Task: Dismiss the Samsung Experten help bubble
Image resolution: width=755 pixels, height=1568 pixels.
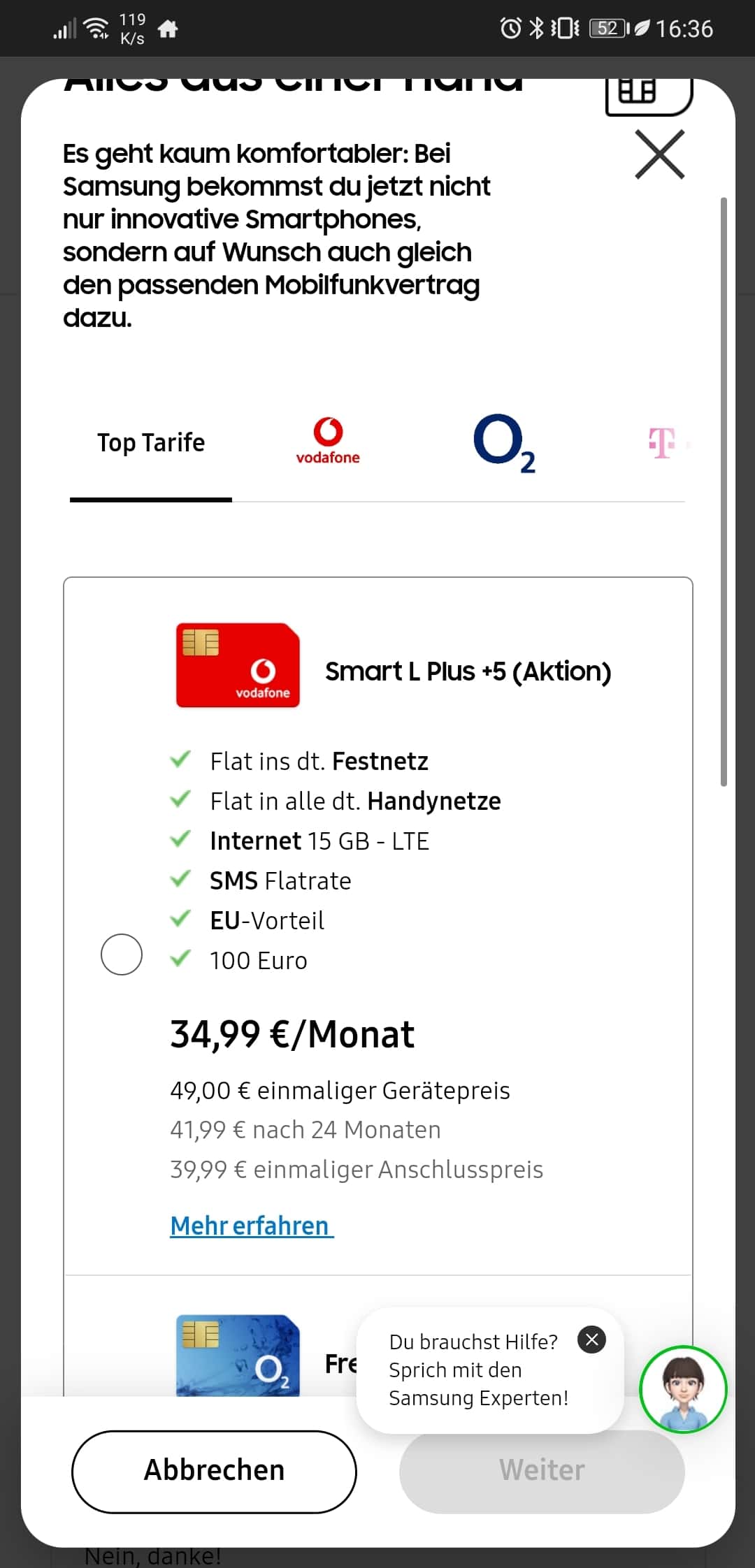Action: click(591, 1340)
